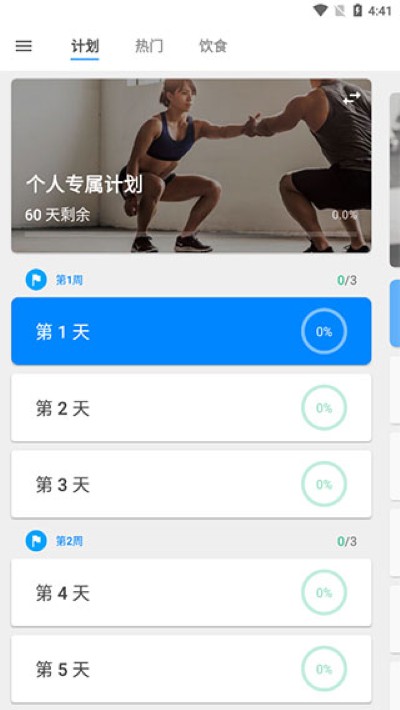Start the 第 1 天 workout

[191, 331]
